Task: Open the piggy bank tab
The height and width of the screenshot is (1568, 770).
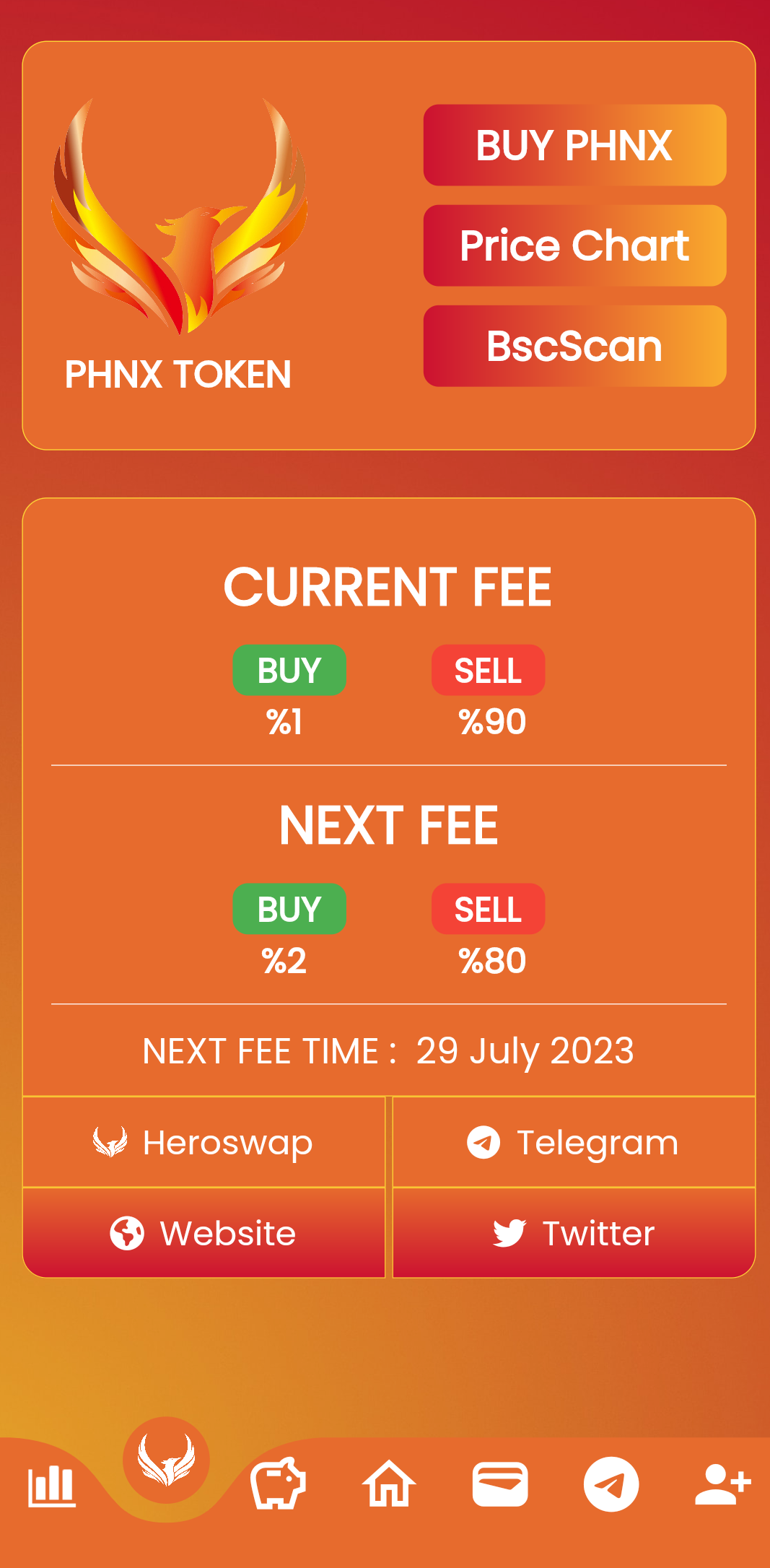Action: (278, 1484)
